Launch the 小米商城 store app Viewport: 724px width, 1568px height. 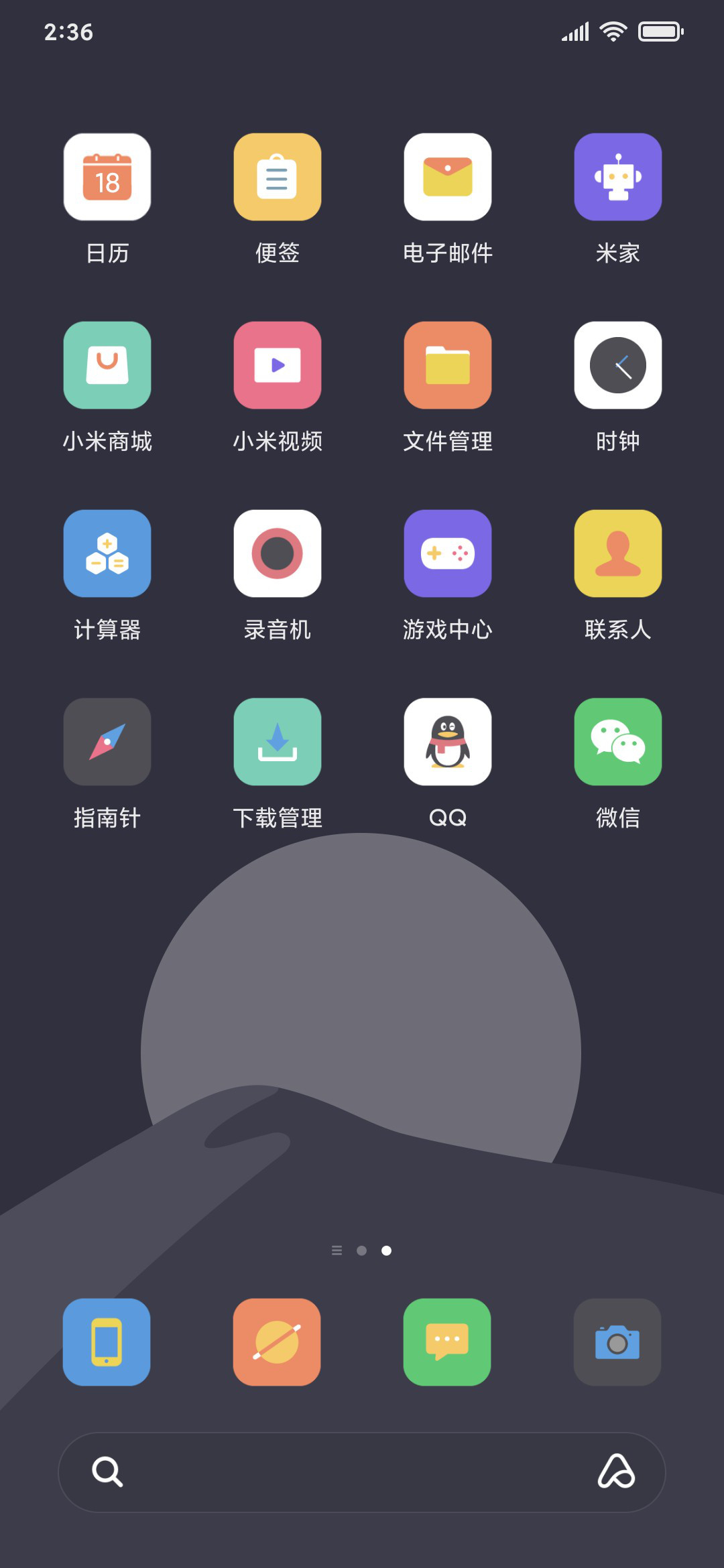point(107,365)
